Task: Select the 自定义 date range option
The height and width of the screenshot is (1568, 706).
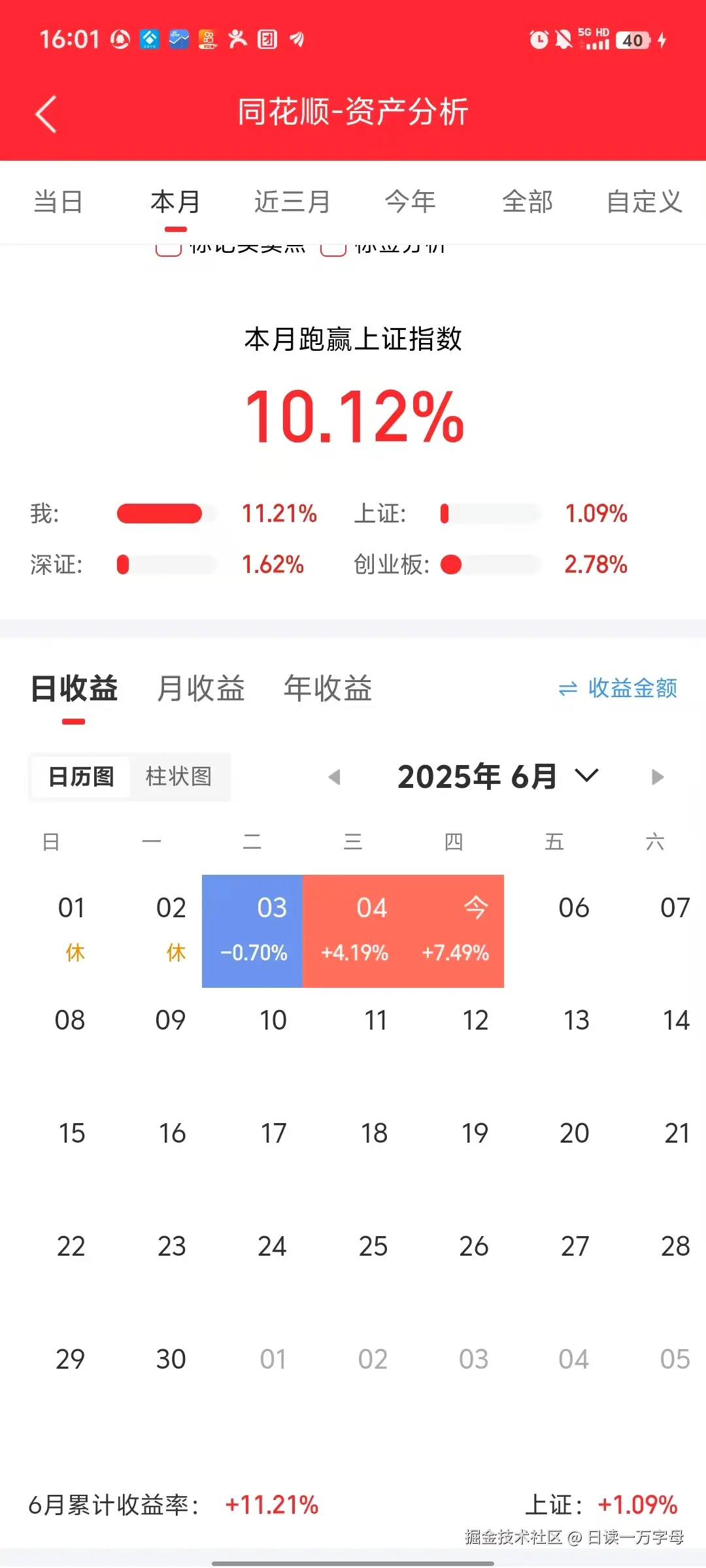Action: point(644,202)
